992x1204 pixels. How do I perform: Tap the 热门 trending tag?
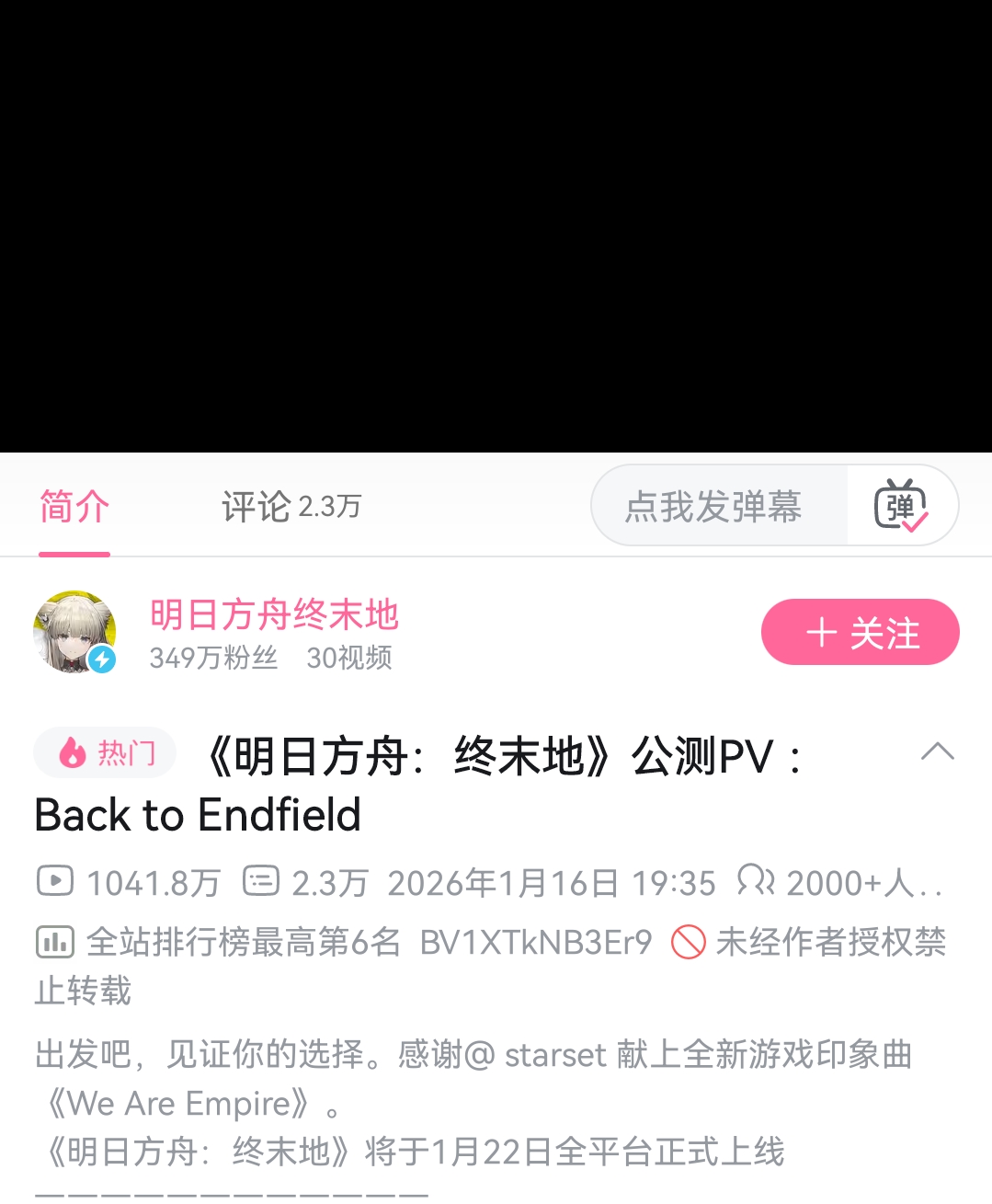[106, 753]
